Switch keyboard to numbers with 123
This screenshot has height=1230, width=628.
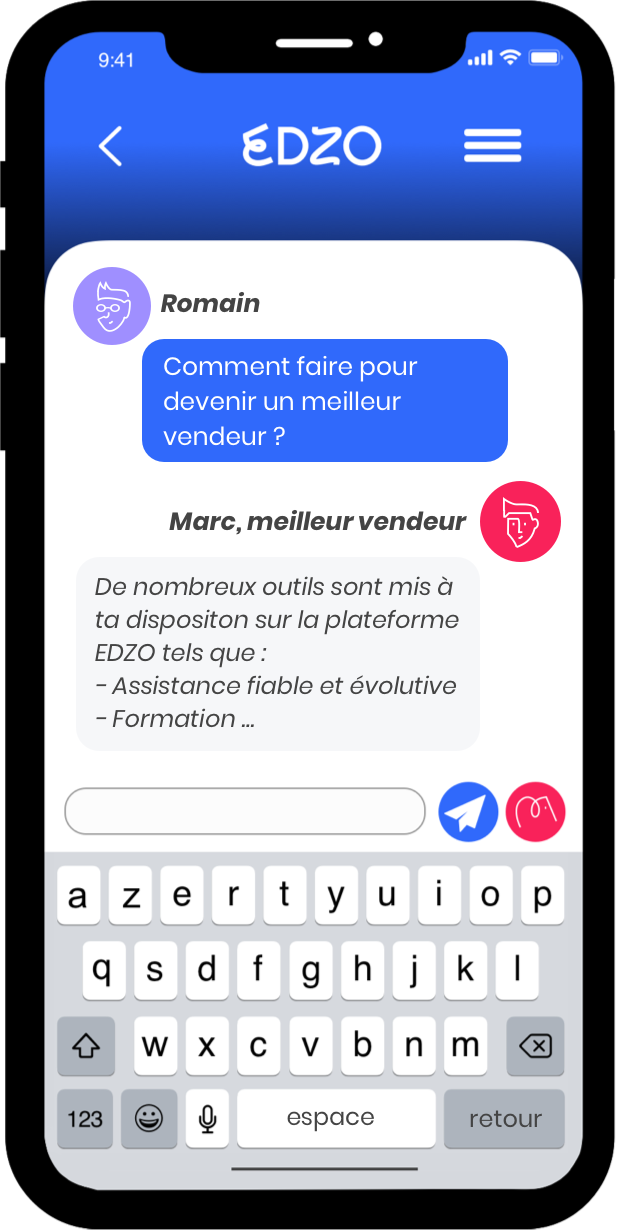click(85, 1118)
